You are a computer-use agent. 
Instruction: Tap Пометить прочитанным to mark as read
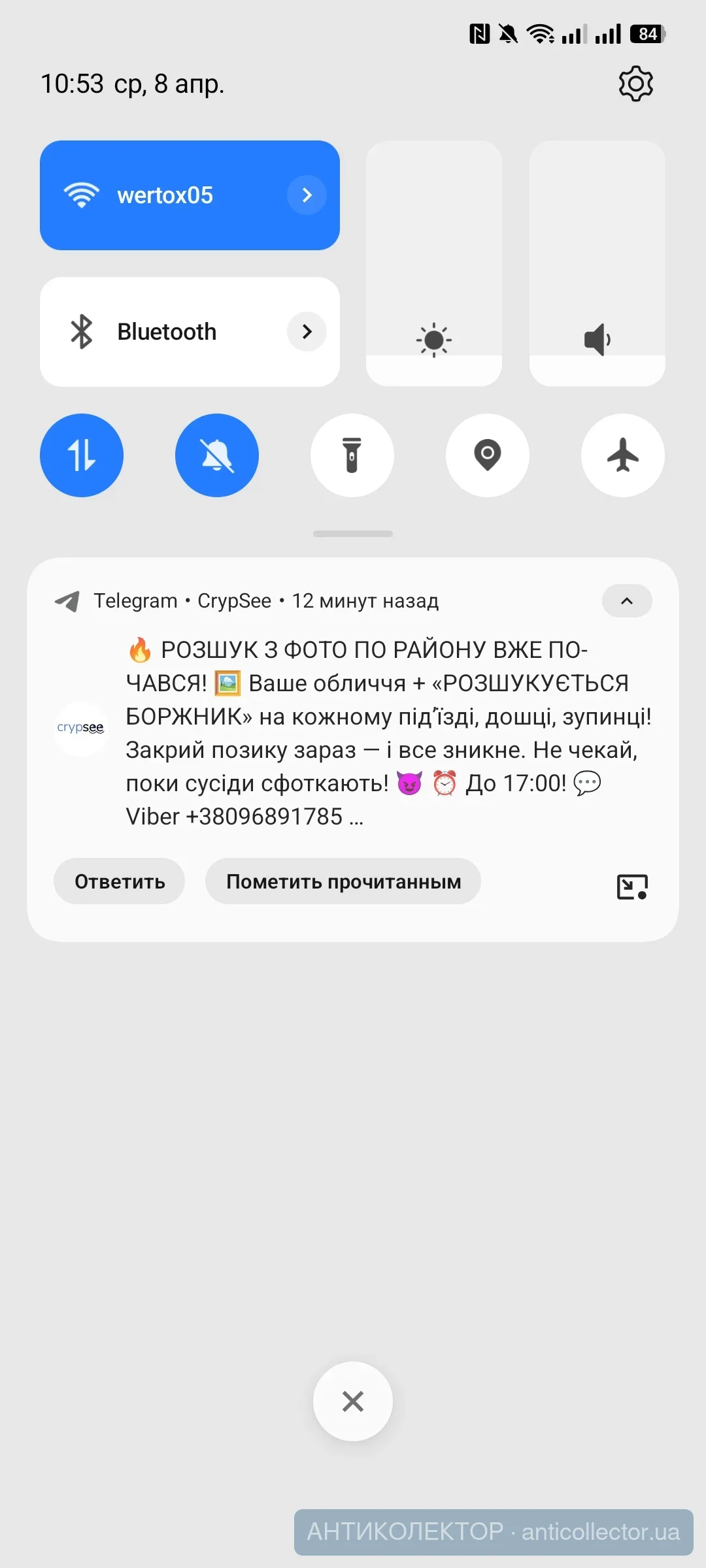(x=343, y=881)
